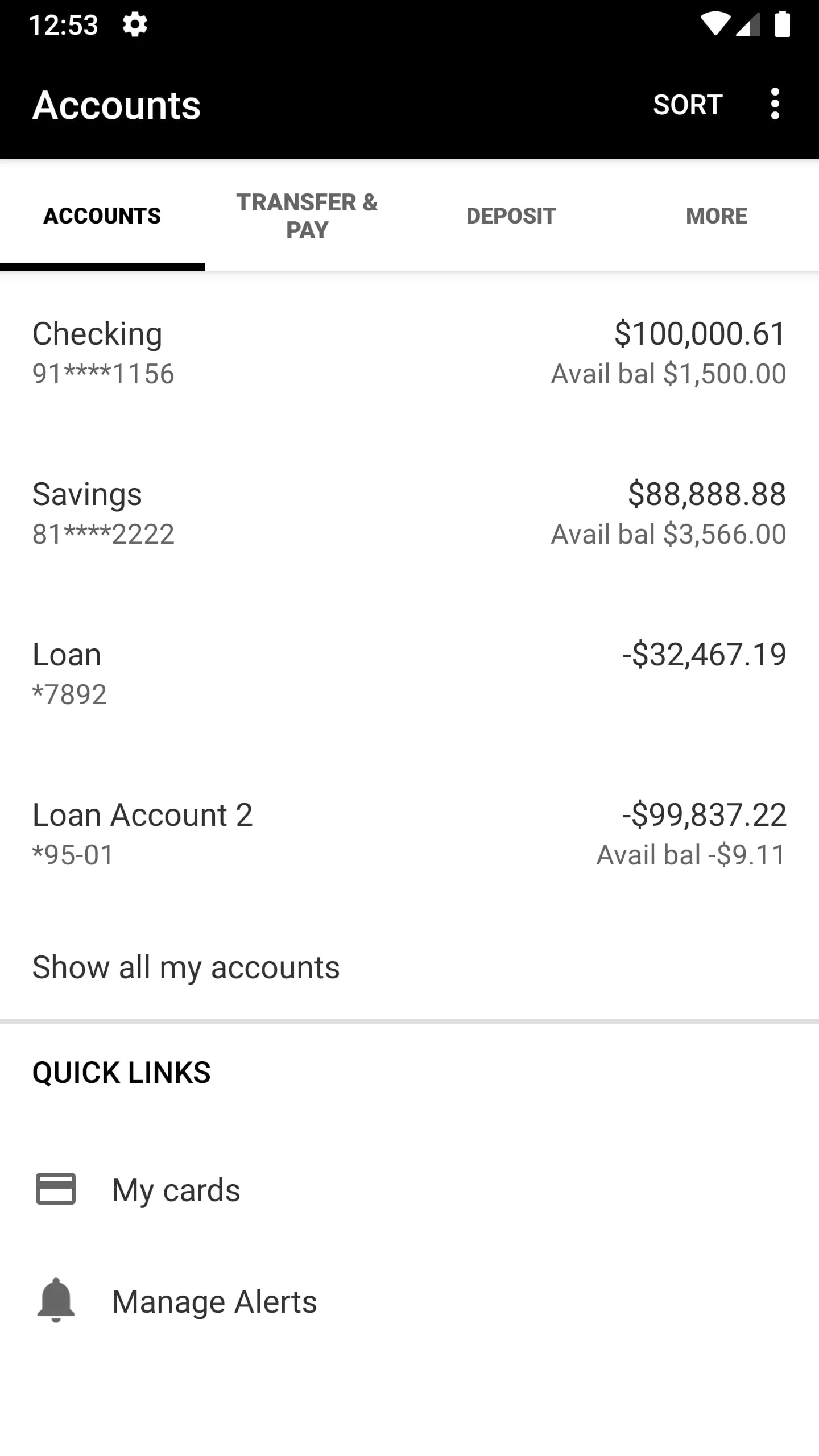This screenshot has height=1456, width=819.
Task: Open the Checking account details
Action: click(x=409, y=351)
